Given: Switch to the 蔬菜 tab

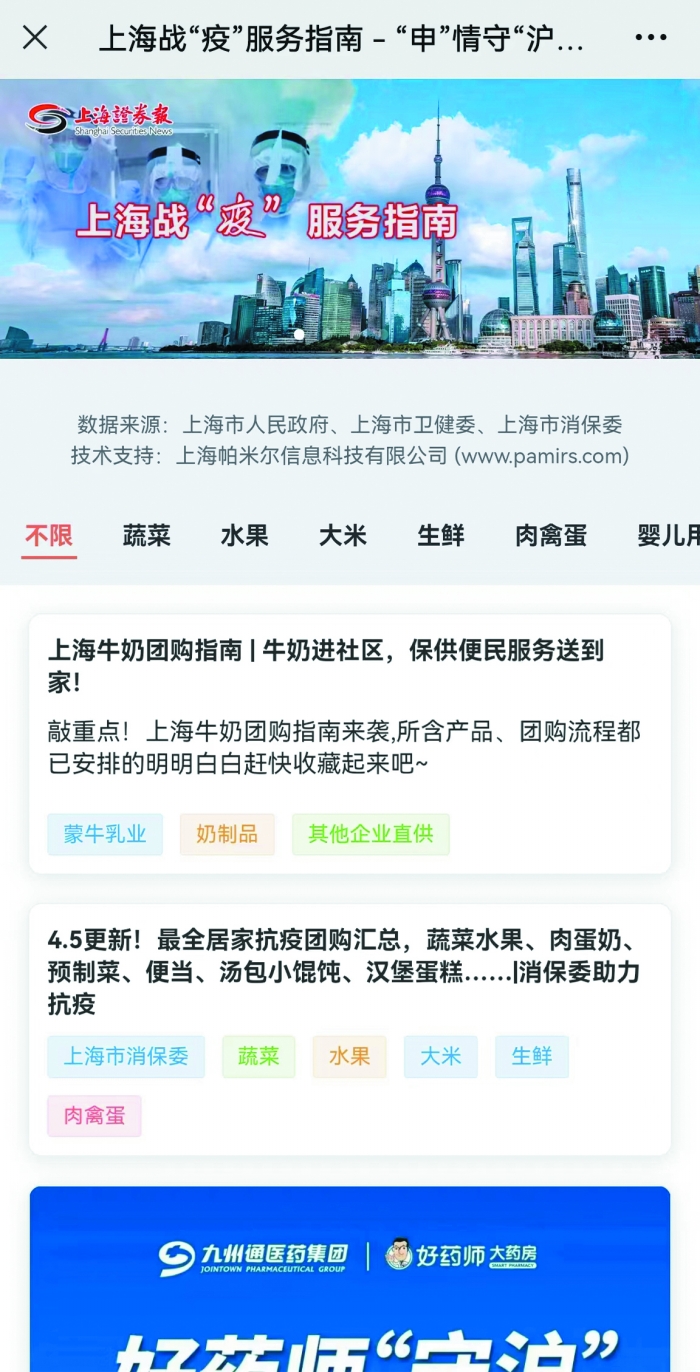Looking at the screenshot, I should (x=147, y=536).
